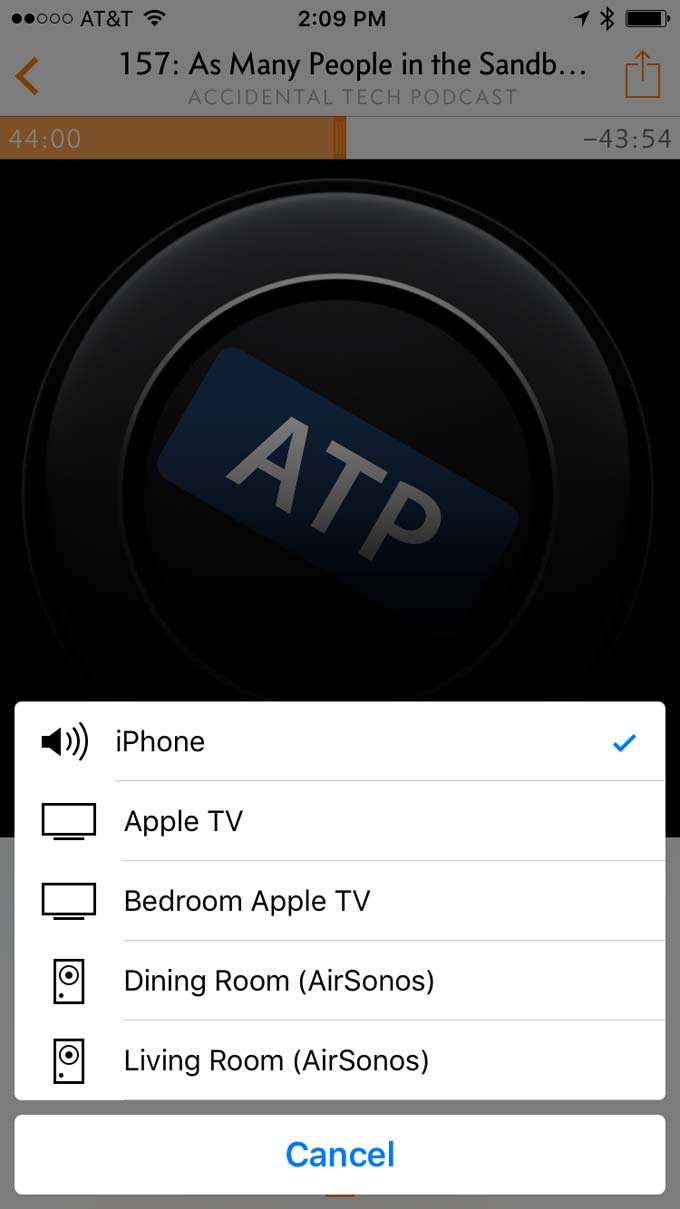The width and height of the screenshot is (680, 1209).
Task: Play on Dining Room (AirSonos)
Action: (340, 981)
